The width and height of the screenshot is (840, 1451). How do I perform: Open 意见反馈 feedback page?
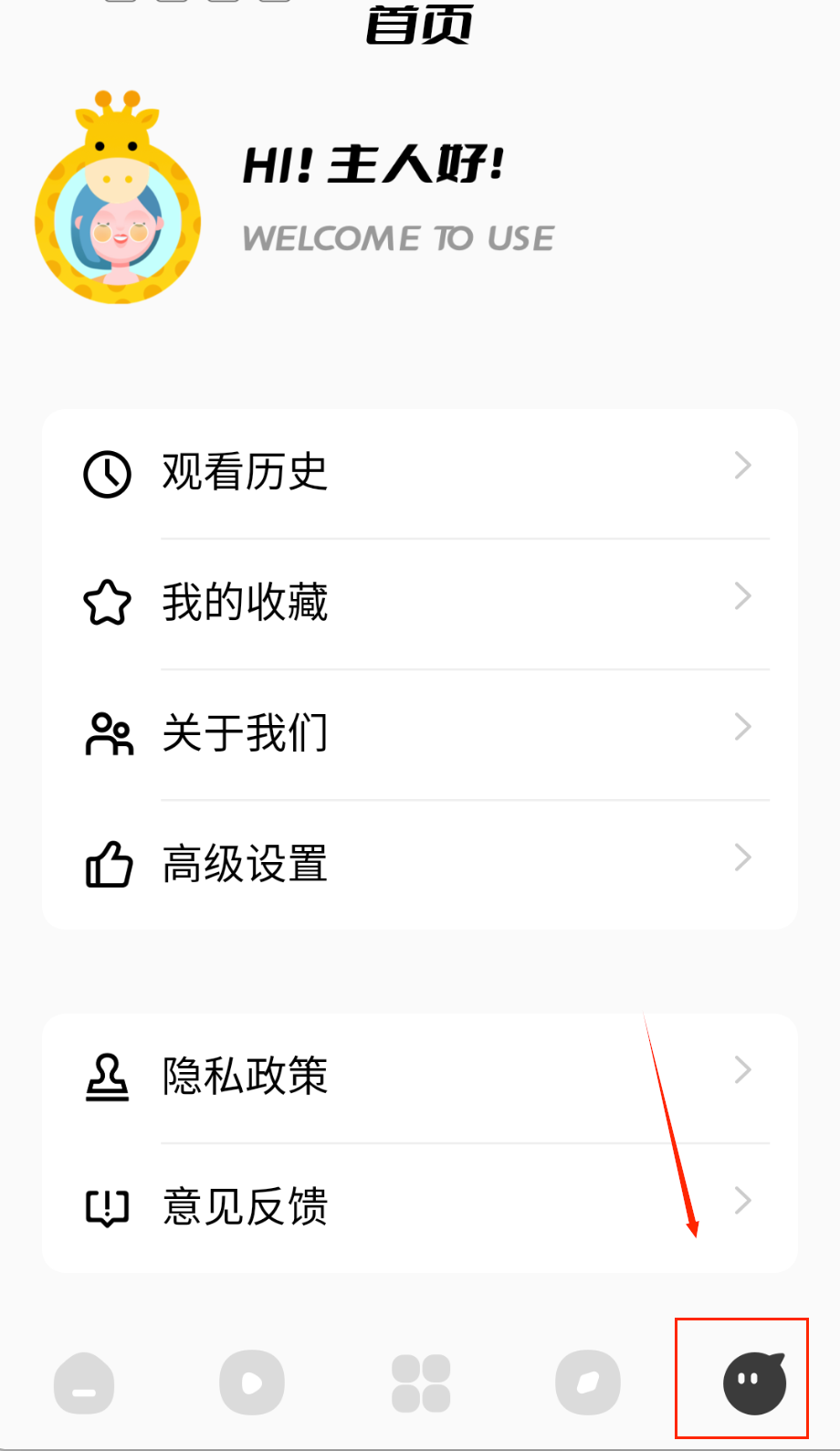pyautogui.click(x=420, y=1207)
